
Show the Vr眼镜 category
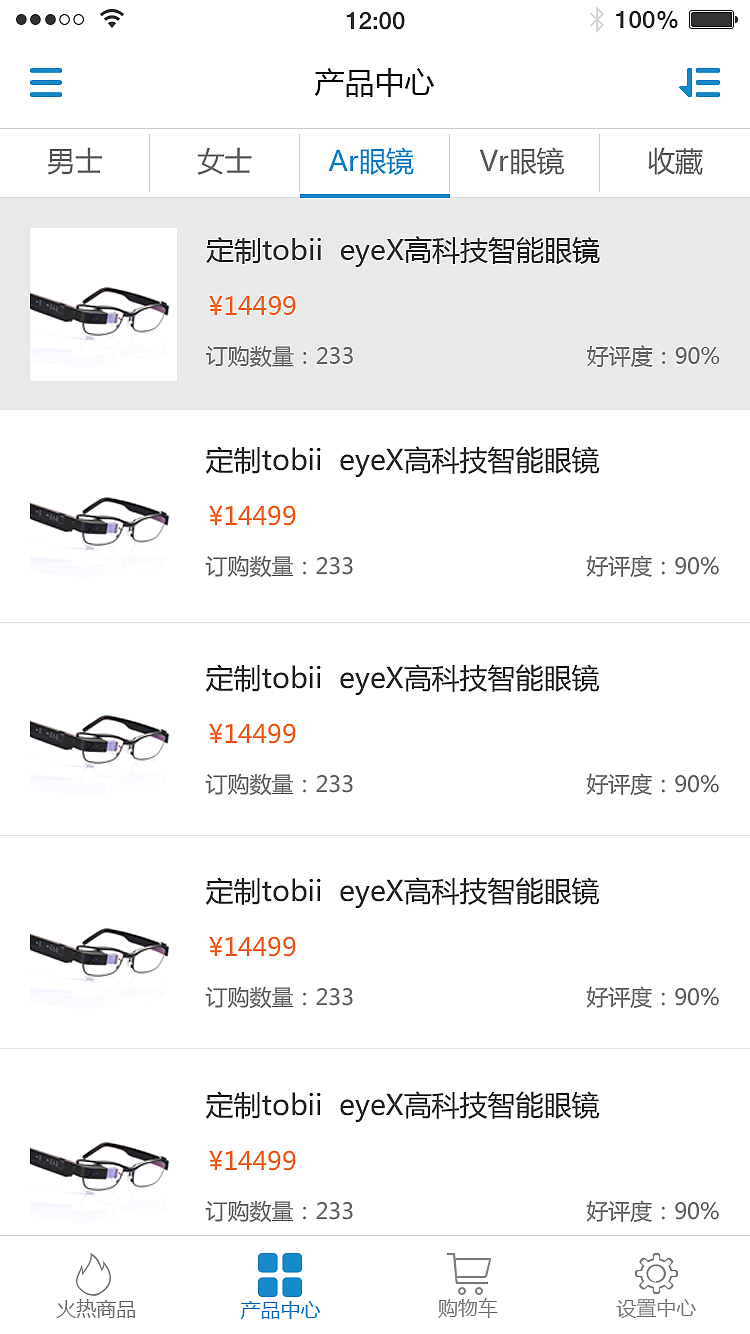(522, 162)
